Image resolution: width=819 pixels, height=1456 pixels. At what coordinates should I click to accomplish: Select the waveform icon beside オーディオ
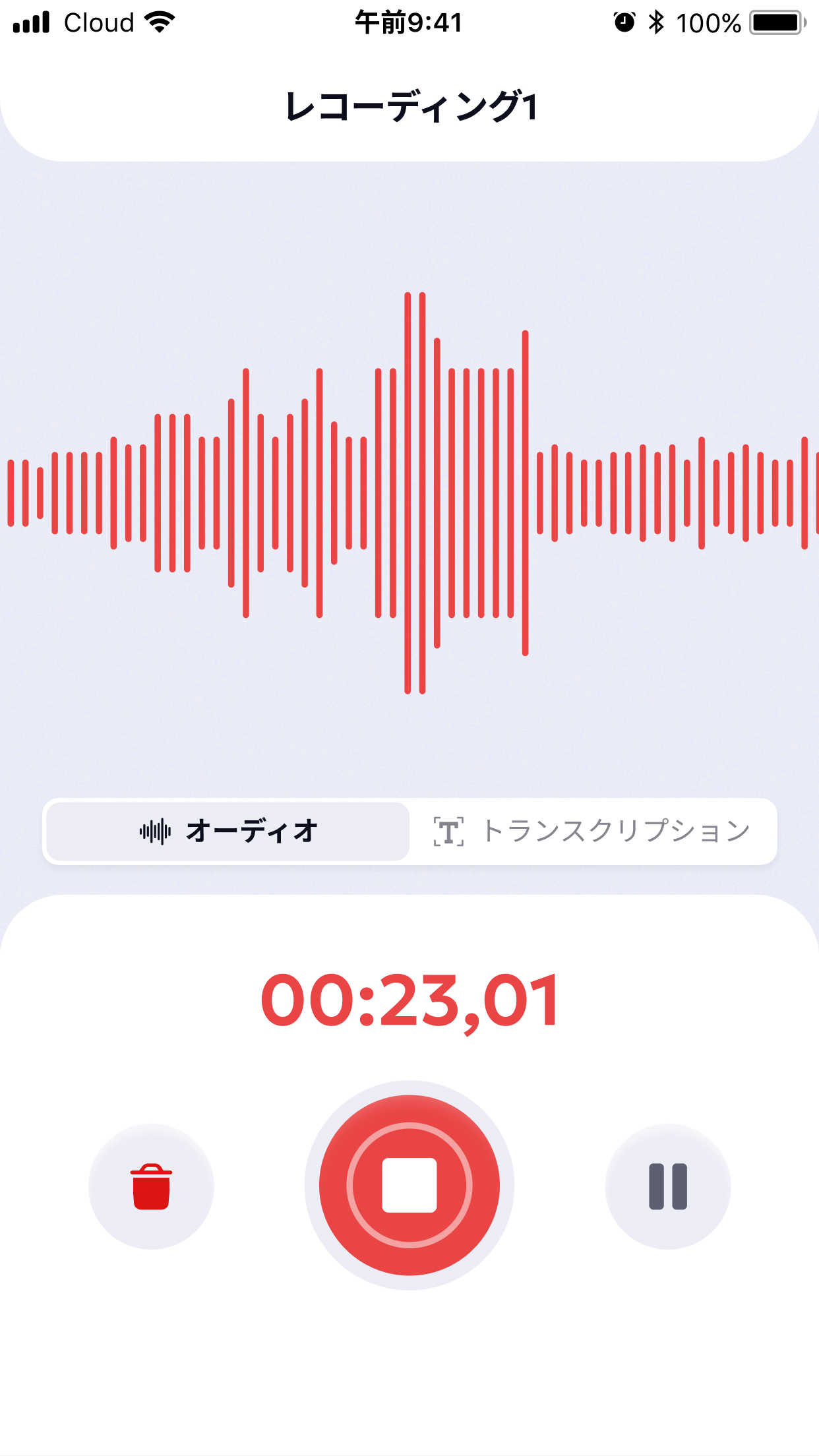coord(154,831)
